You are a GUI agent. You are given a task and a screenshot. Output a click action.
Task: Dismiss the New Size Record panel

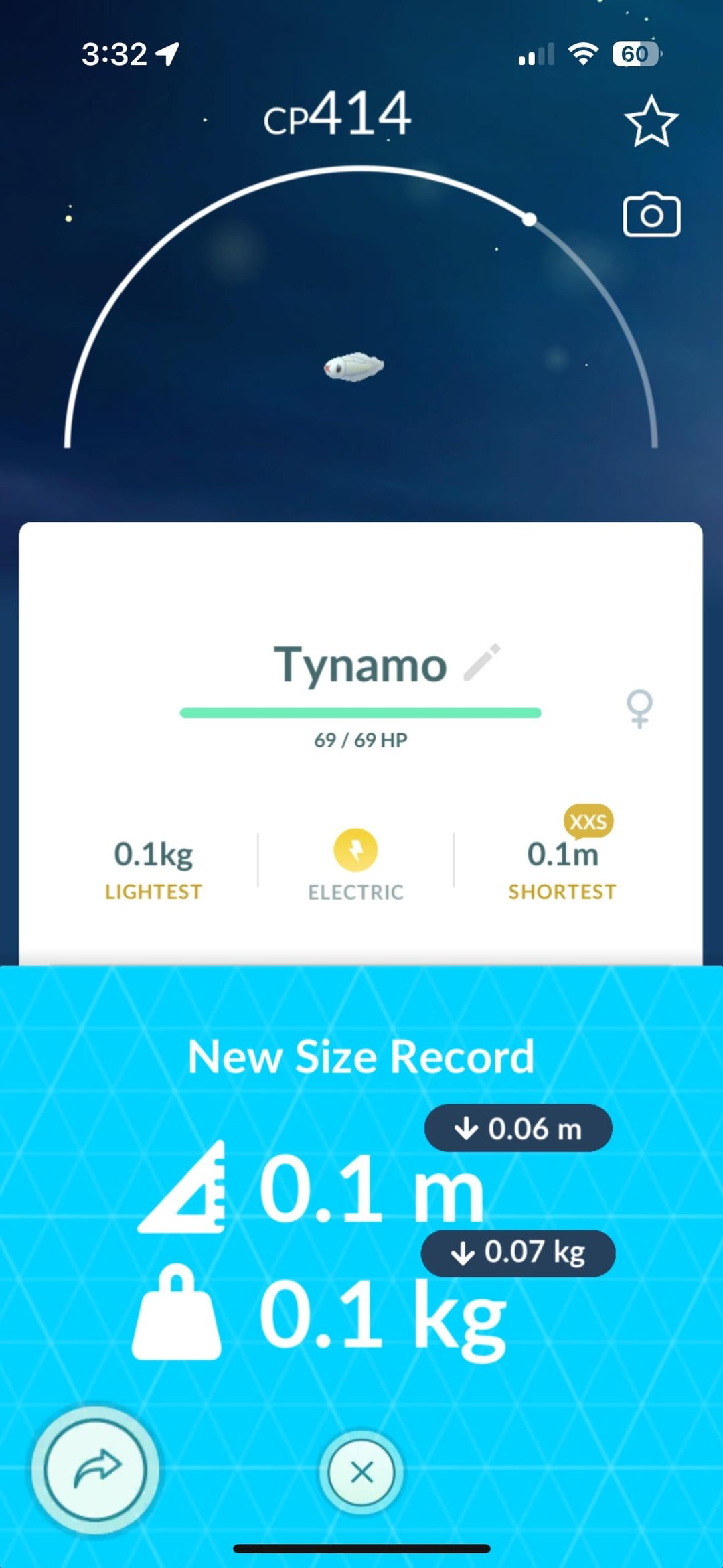pyautogui.click(x=361, y=1472)
